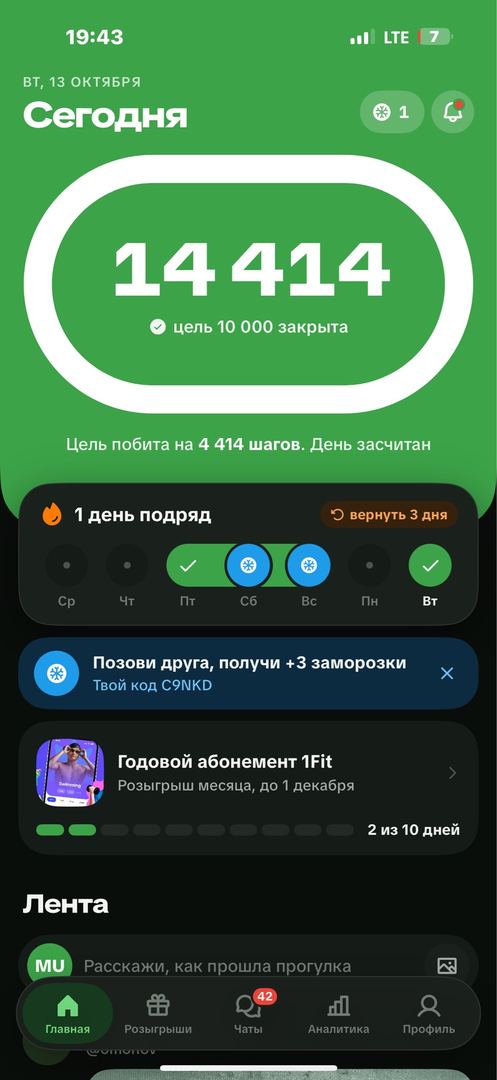Open the Чаты tab
Viewport: 497px width, 1080px height.
[248, 1015]
